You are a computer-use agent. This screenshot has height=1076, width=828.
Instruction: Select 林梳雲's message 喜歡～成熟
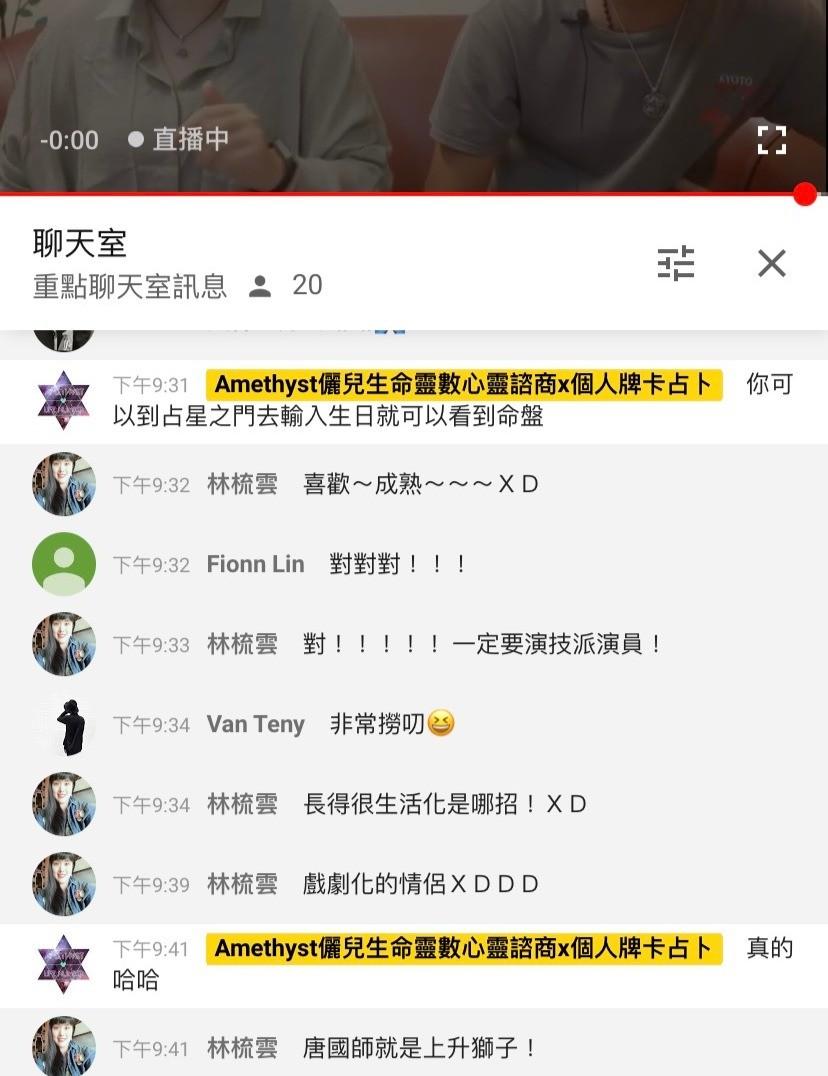pyautogui.click(x=420, y=485)
